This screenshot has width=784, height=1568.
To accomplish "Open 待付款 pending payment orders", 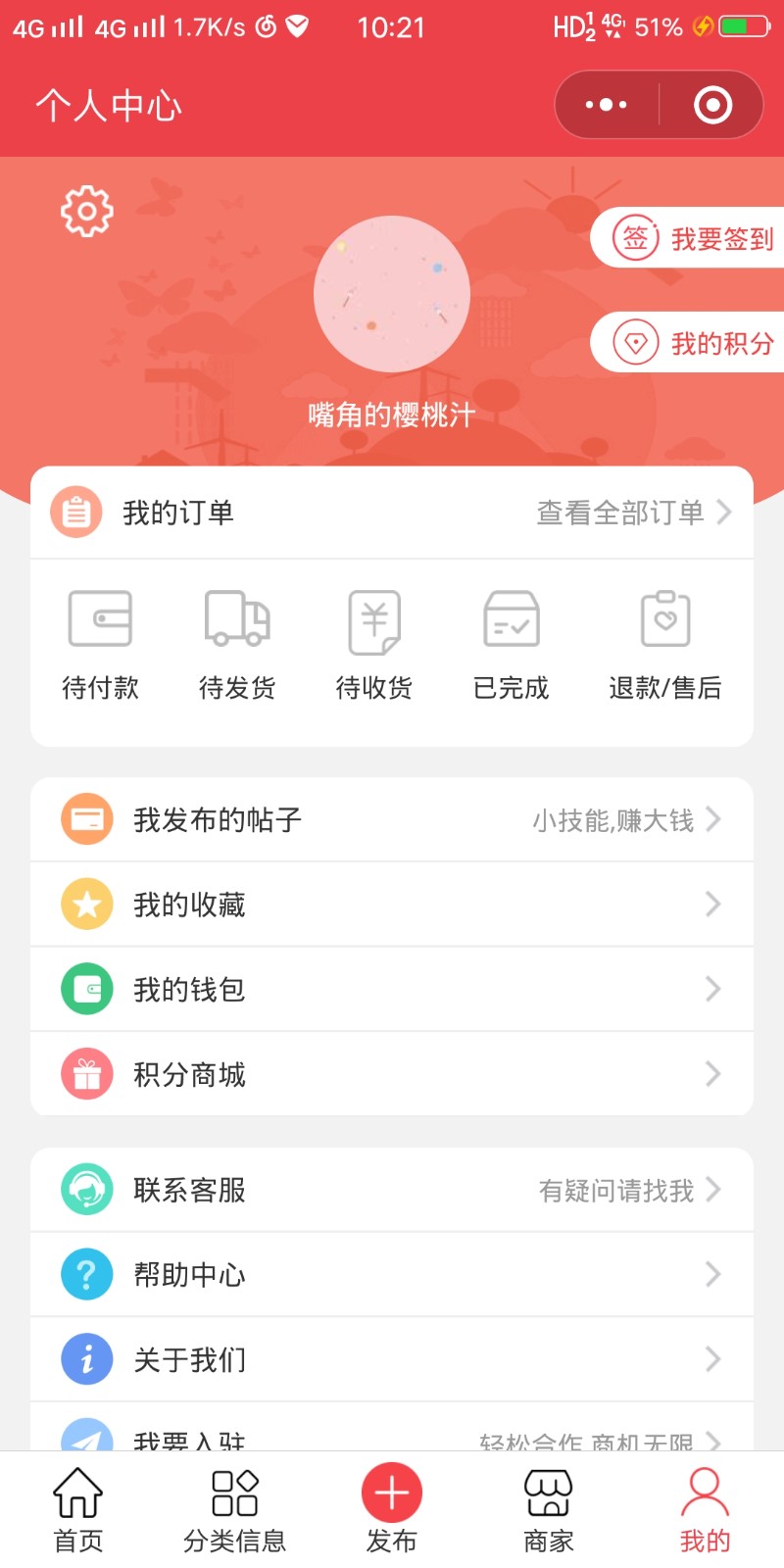I will [100, 644].
